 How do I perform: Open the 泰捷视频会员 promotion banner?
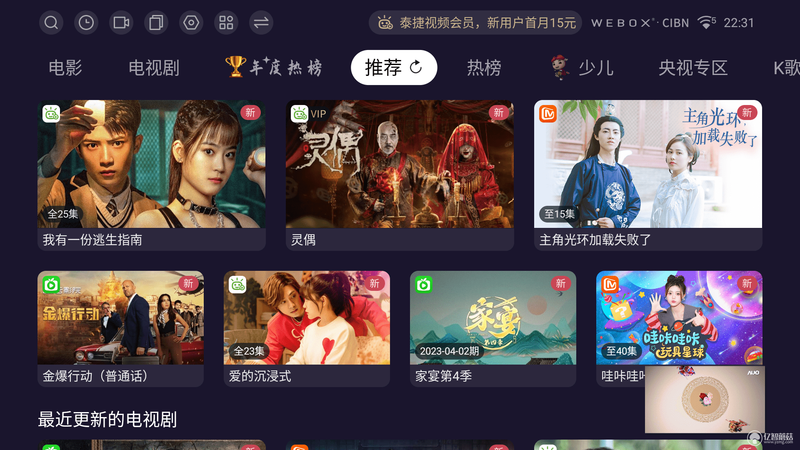point(475,22)
